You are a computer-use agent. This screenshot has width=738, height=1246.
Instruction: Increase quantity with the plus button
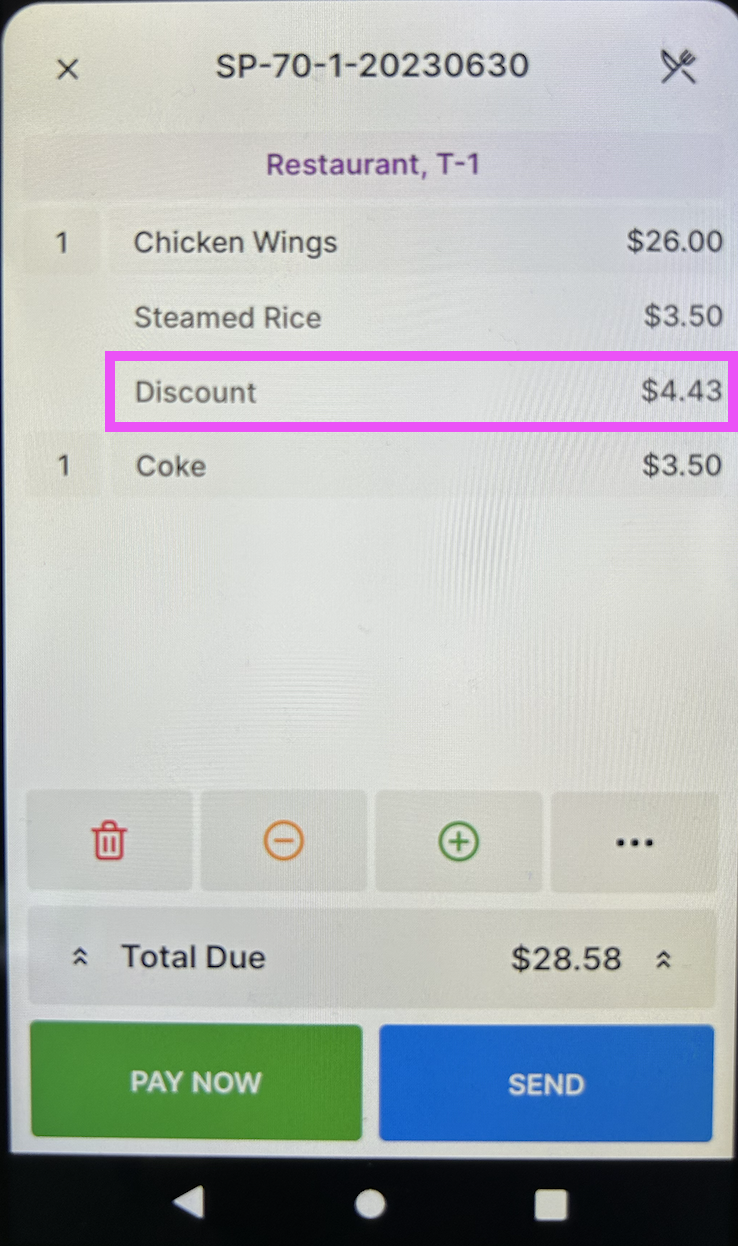pyautogui.click(x=459, y=841)
